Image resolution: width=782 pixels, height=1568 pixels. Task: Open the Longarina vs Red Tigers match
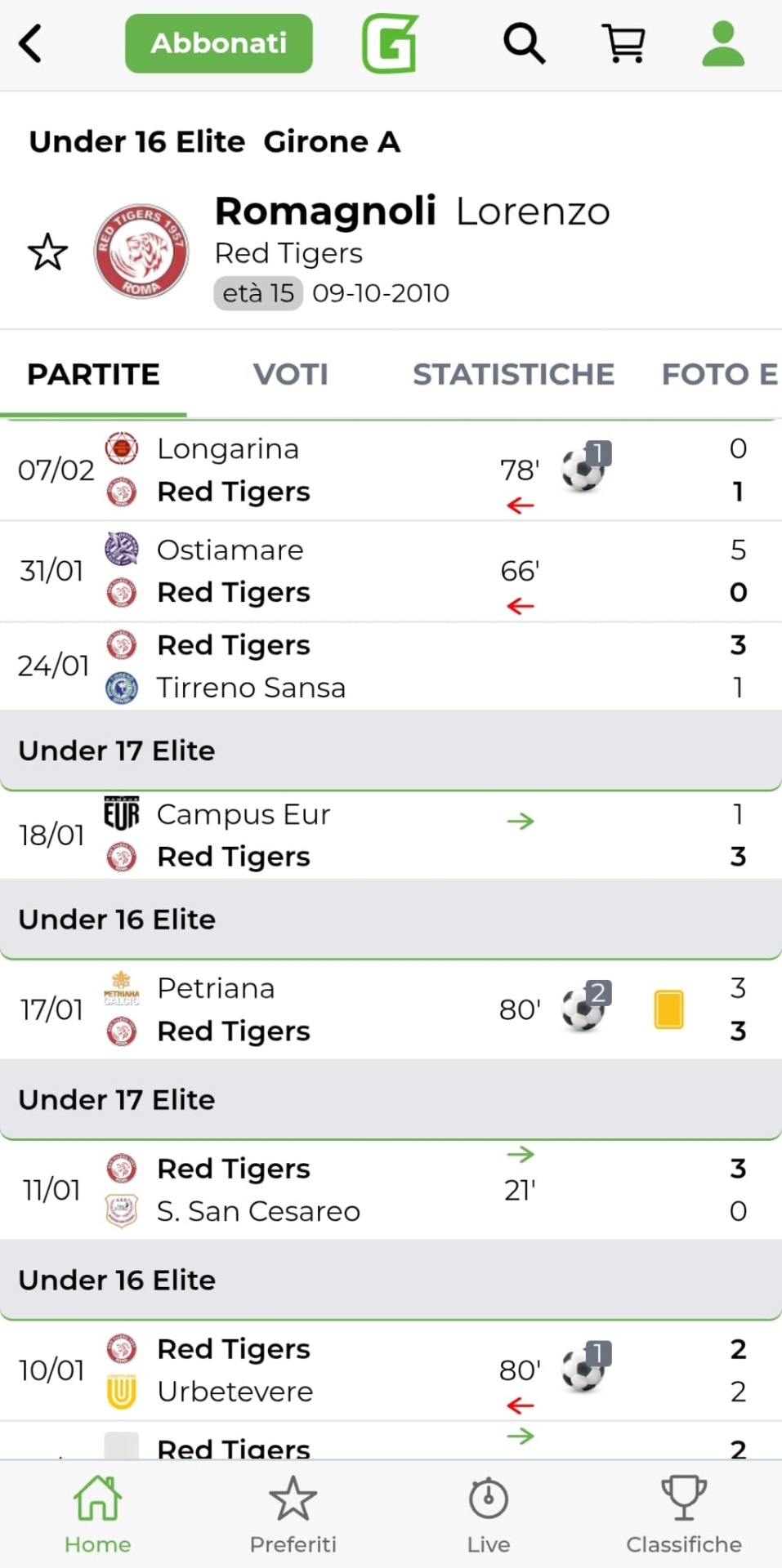pyautogui.click(x=327, y=470)
